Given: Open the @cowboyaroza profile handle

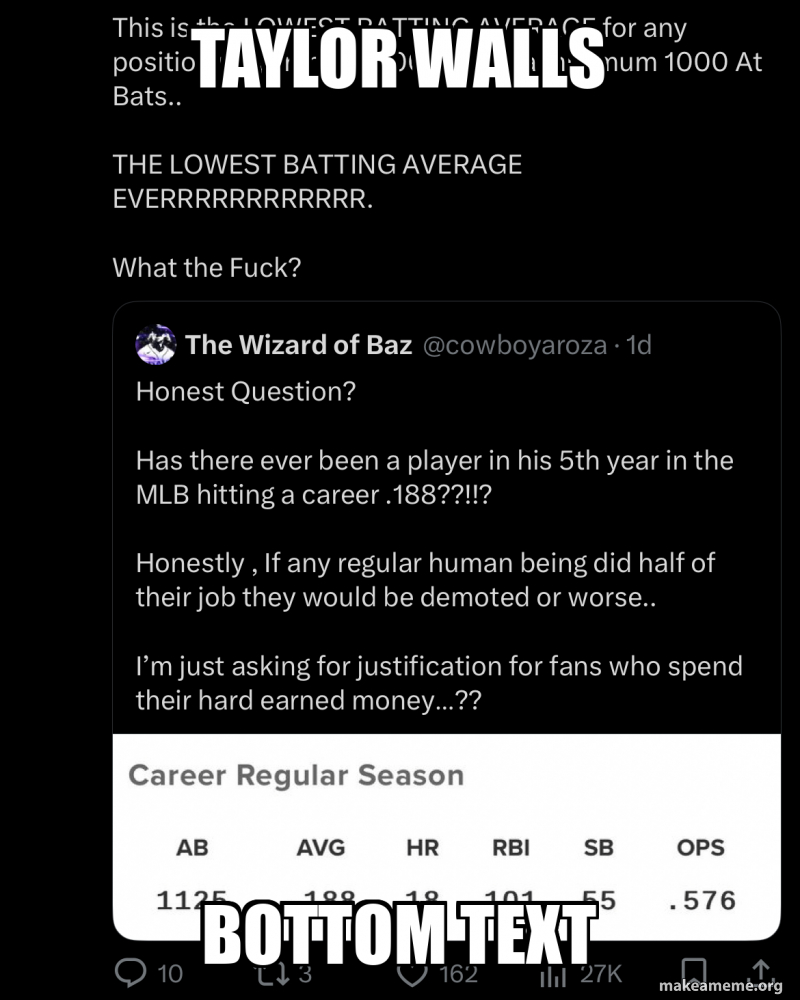Looking at the screenshot, I should (512, 345).
